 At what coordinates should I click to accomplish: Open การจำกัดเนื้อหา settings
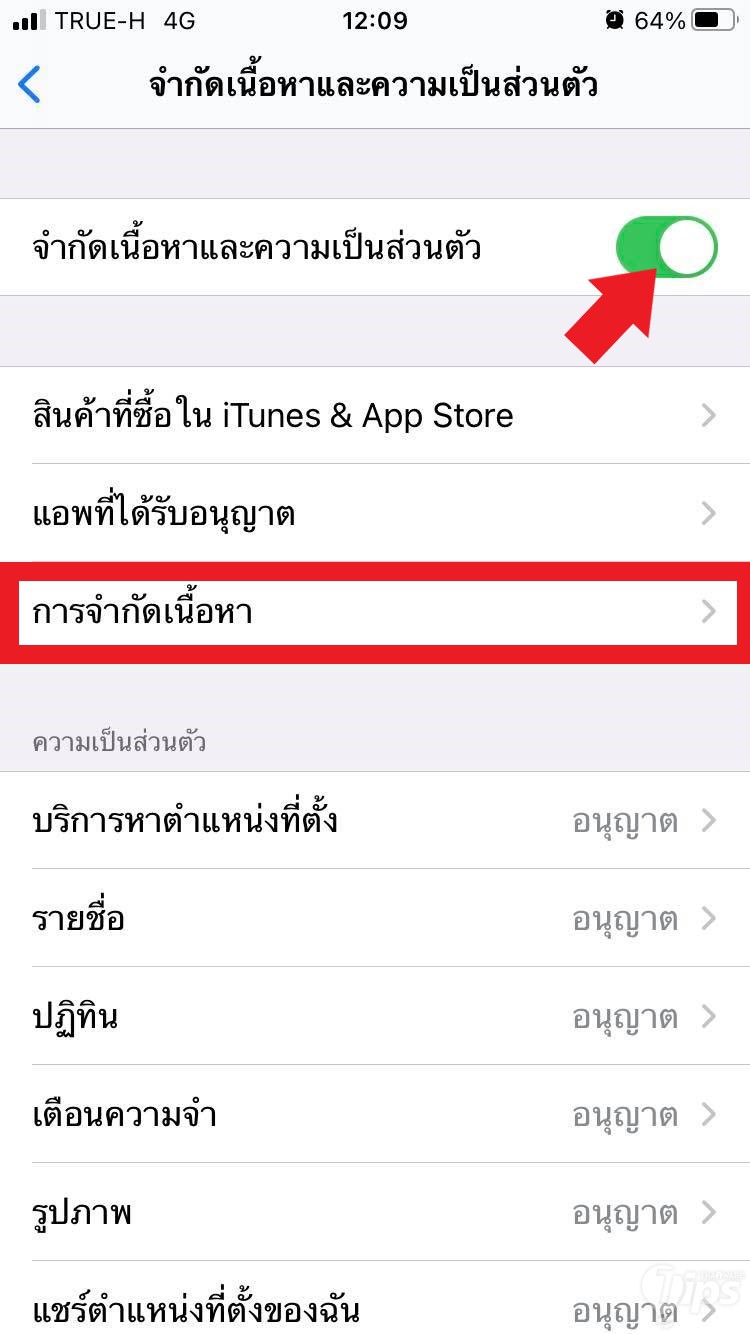pos(375,612)
